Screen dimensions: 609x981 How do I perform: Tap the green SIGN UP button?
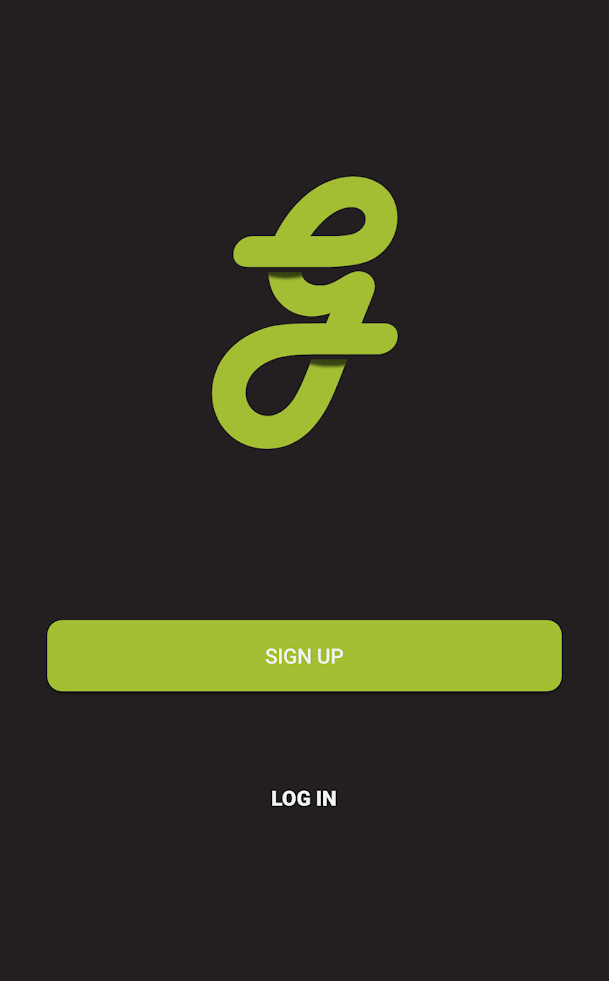304,656
